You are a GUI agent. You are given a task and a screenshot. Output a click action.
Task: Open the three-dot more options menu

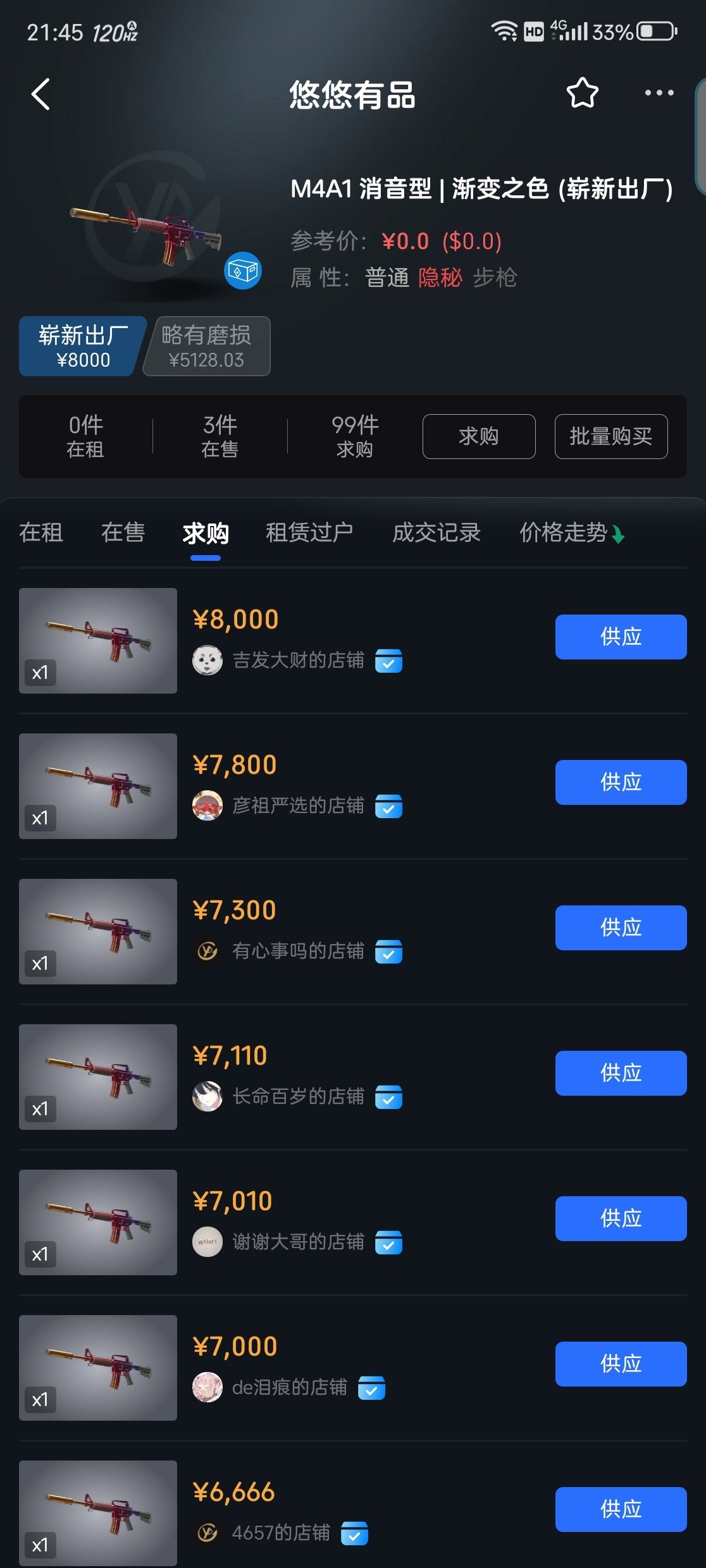point(658,94)
